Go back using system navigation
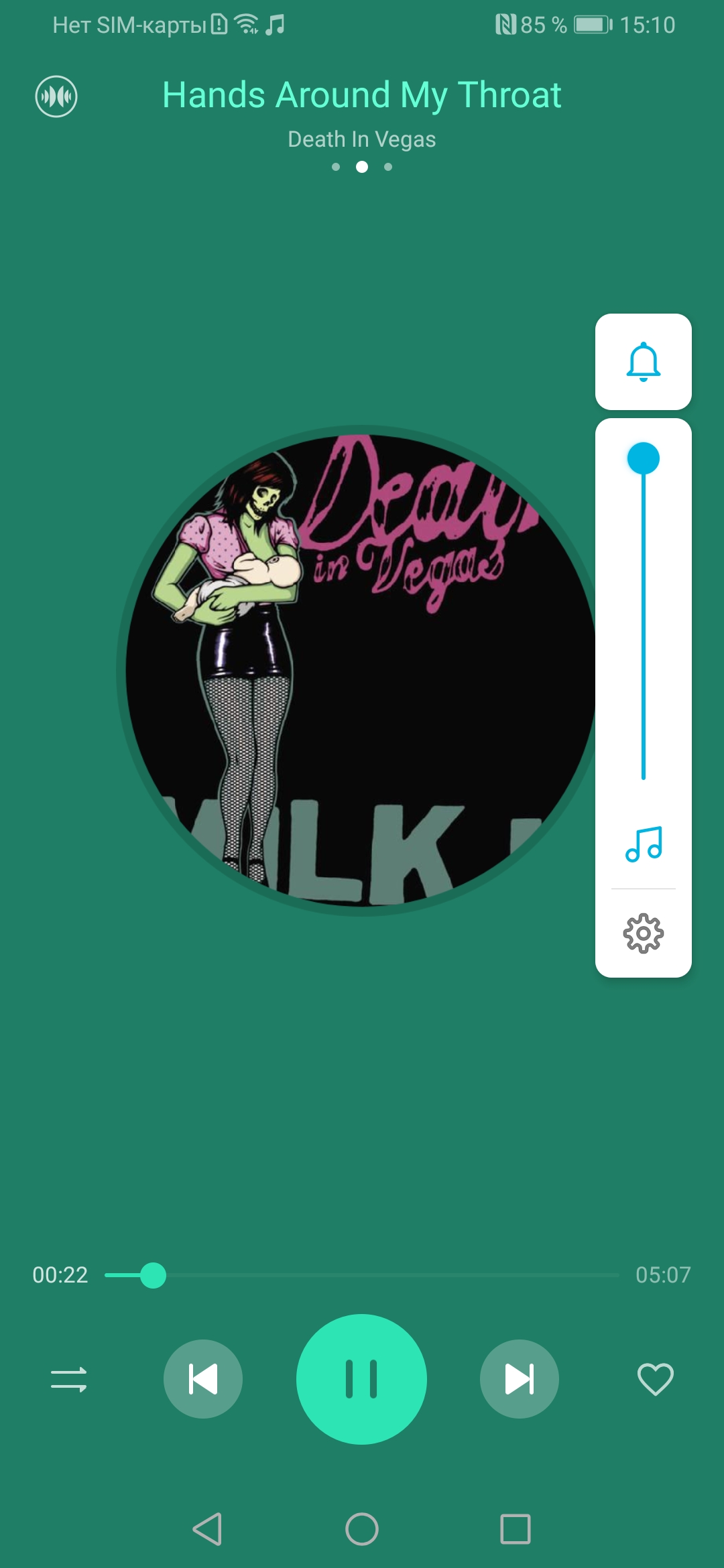This screenshot has height=1568, width=724. click(x=207, y=1529)
